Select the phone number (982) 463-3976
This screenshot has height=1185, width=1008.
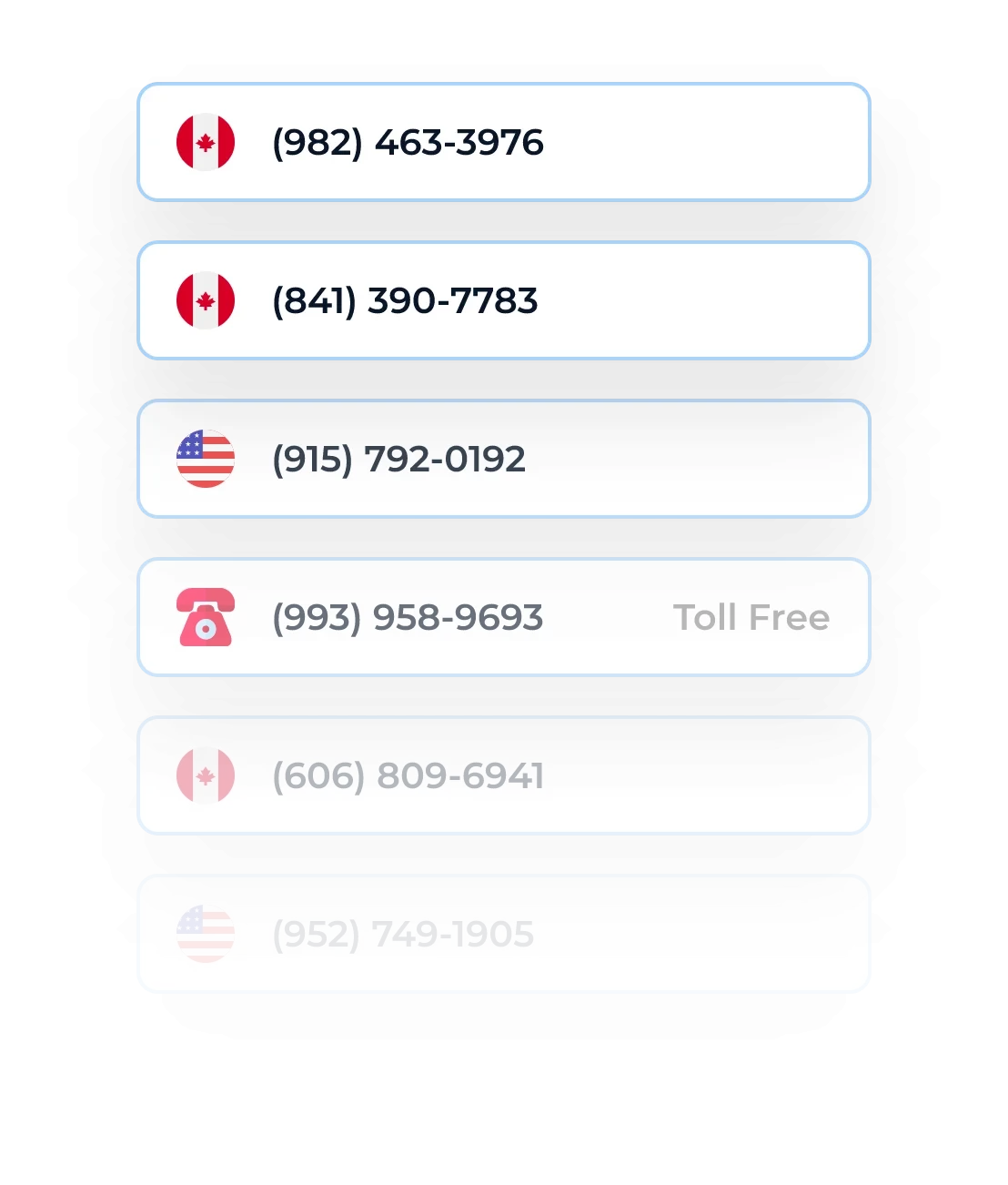click(407, 142)
